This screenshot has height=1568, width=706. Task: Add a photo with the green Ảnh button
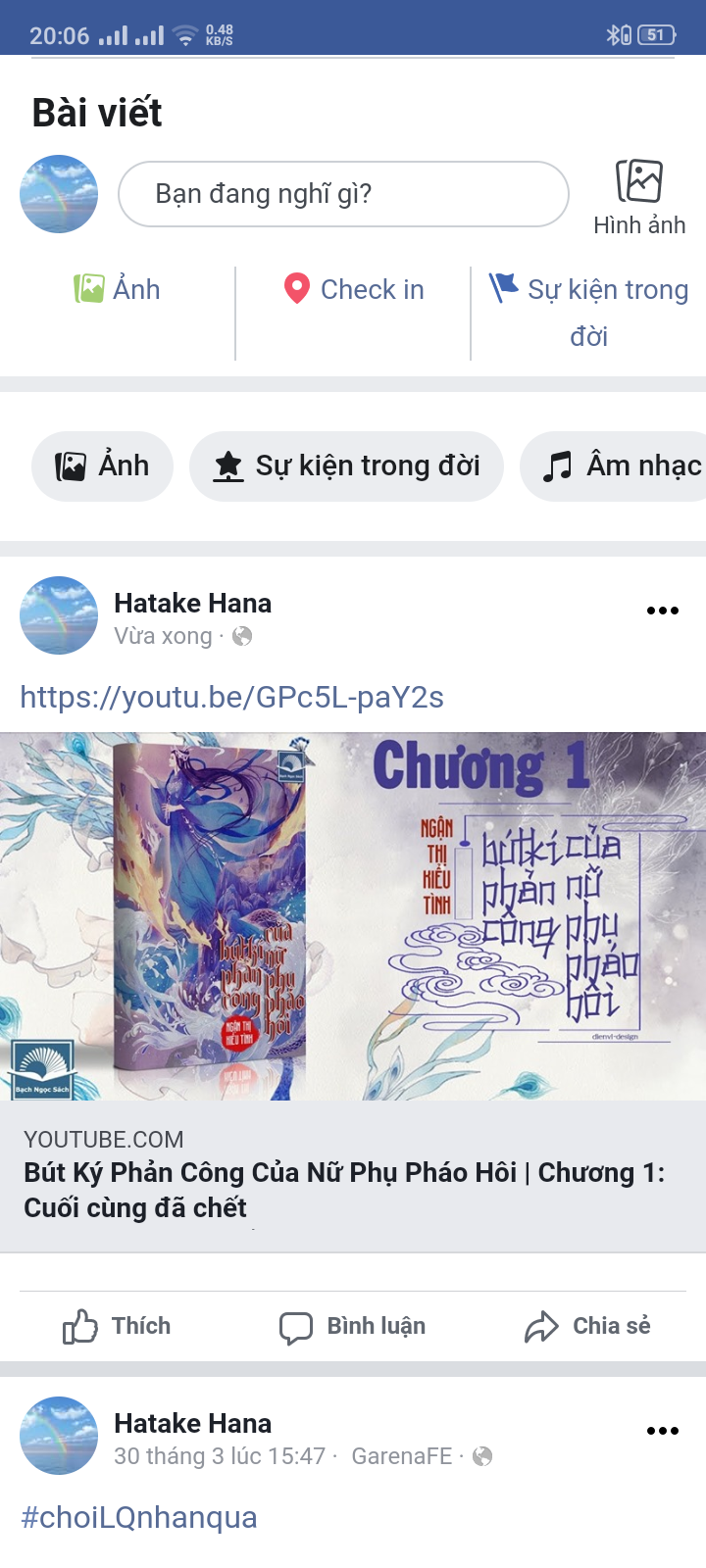pos(118,289)
